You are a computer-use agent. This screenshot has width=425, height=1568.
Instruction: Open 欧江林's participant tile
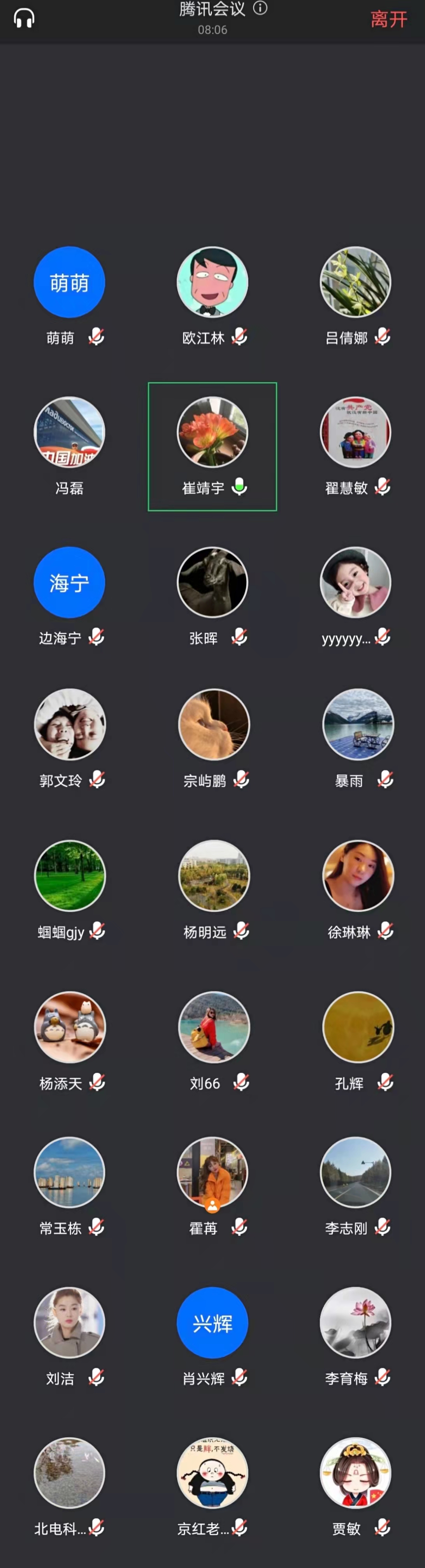coord(212,282)
